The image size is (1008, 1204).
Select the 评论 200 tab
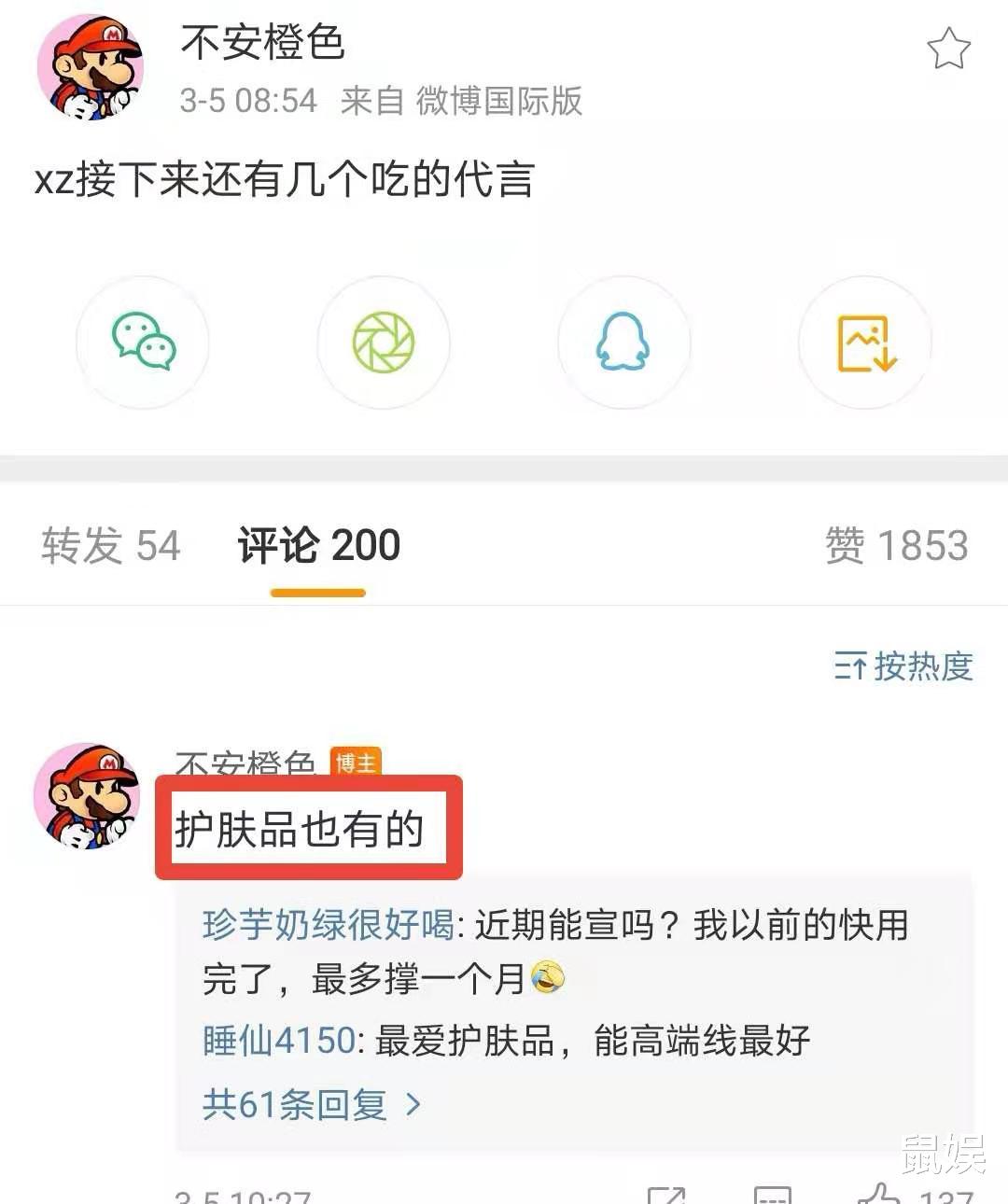pyautogui.click(x=317, y=544)
